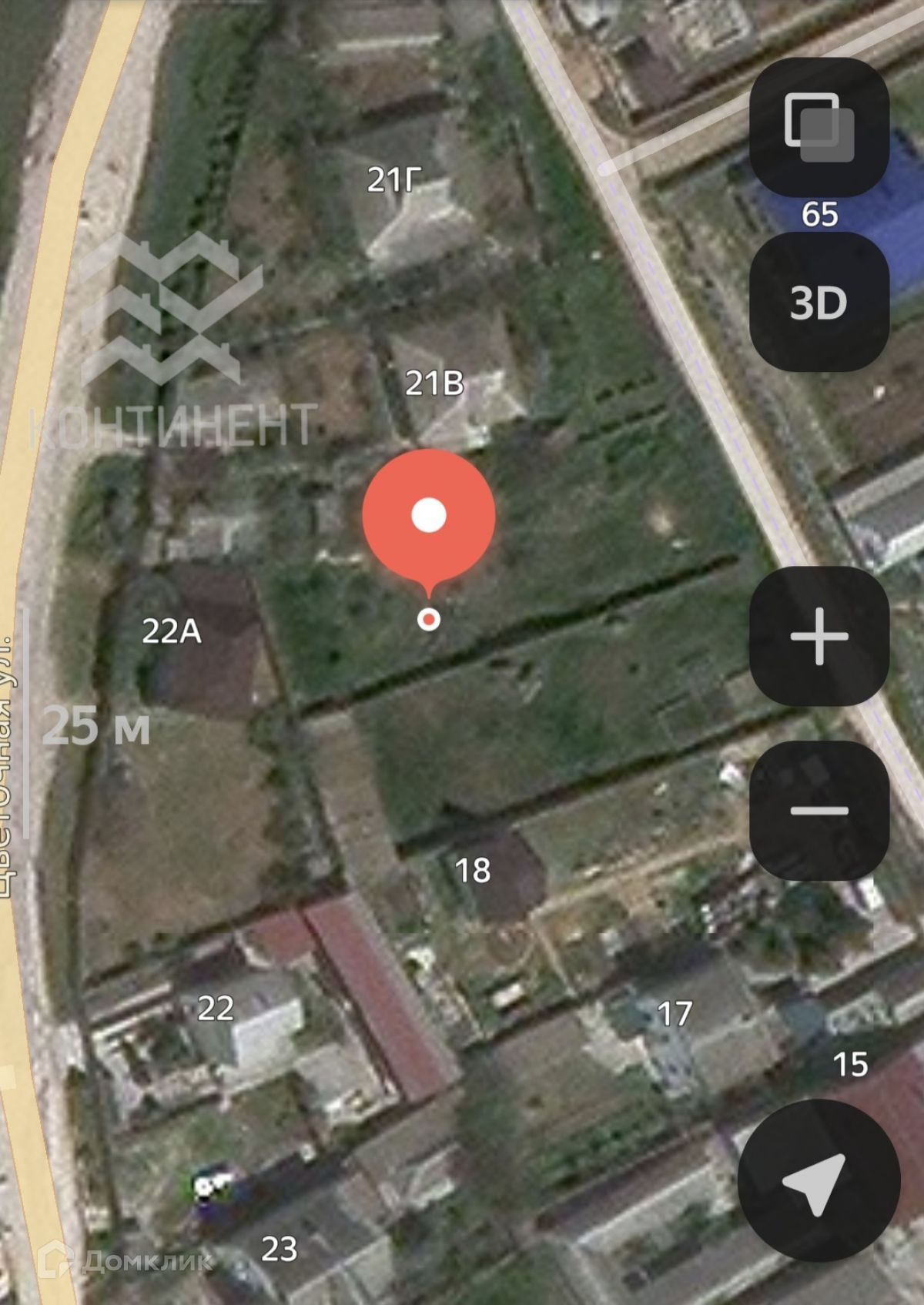This screenshot has height=1305, width=924.
Task: Zoom in with the plus button
Action: [819, 636]
